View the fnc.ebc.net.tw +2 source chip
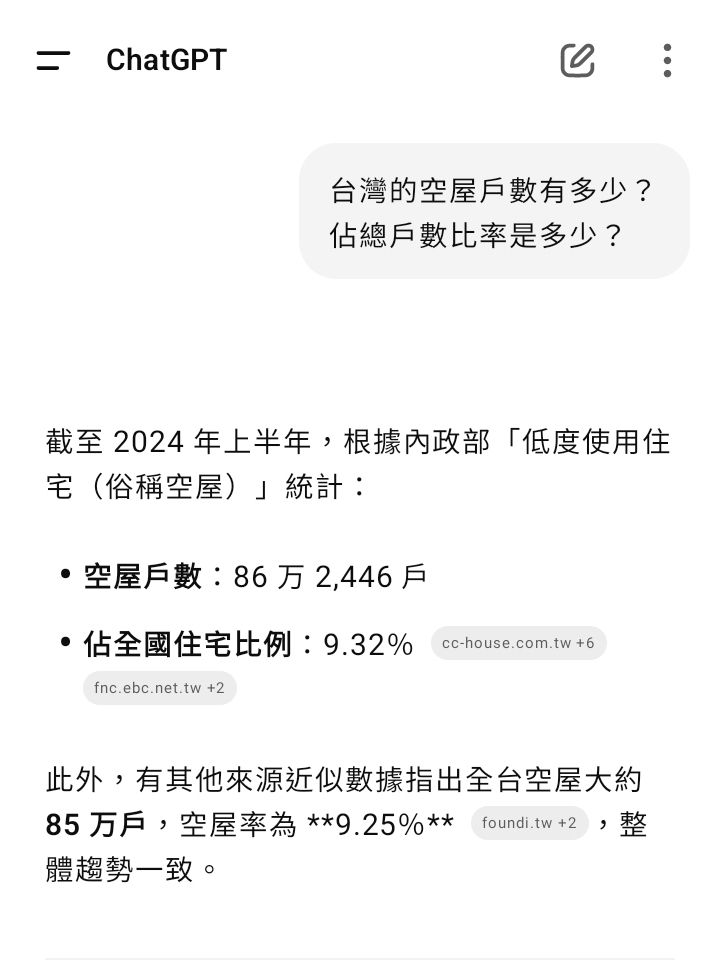The image size is (720, 960). pyautogui.click(x=160, y=688)
